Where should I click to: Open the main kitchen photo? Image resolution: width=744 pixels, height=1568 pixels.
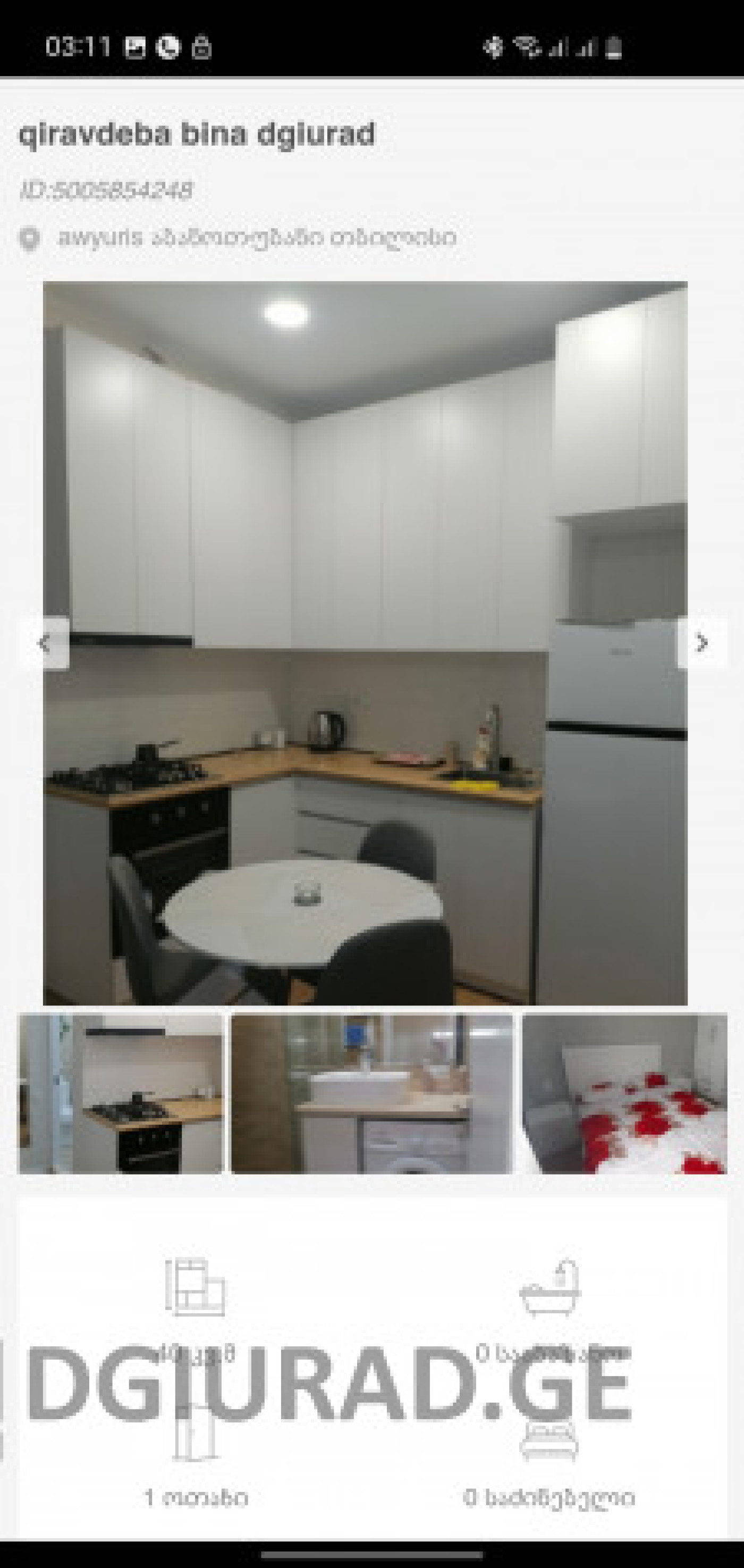pos(365,643)
